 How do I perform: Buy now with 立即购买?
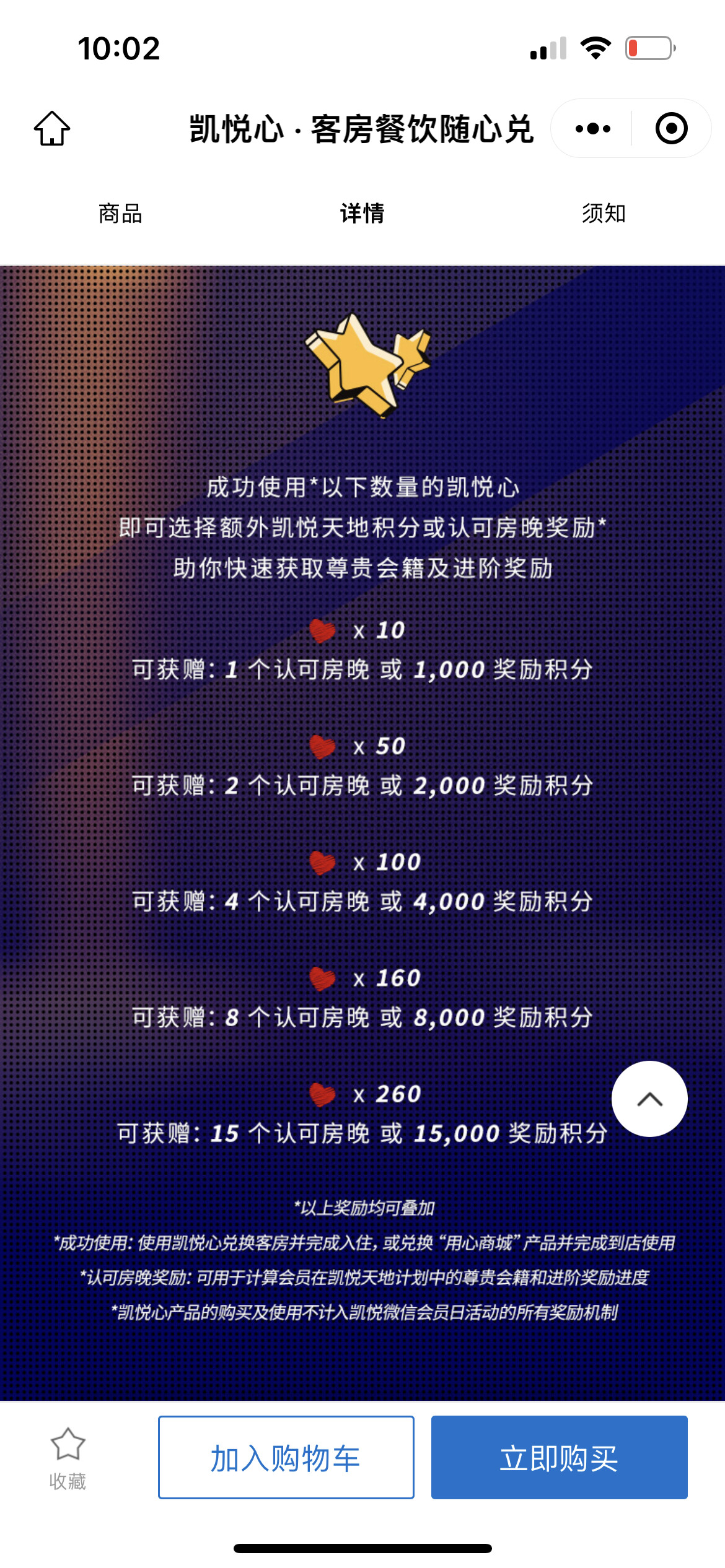click(x=559, y=1458)
